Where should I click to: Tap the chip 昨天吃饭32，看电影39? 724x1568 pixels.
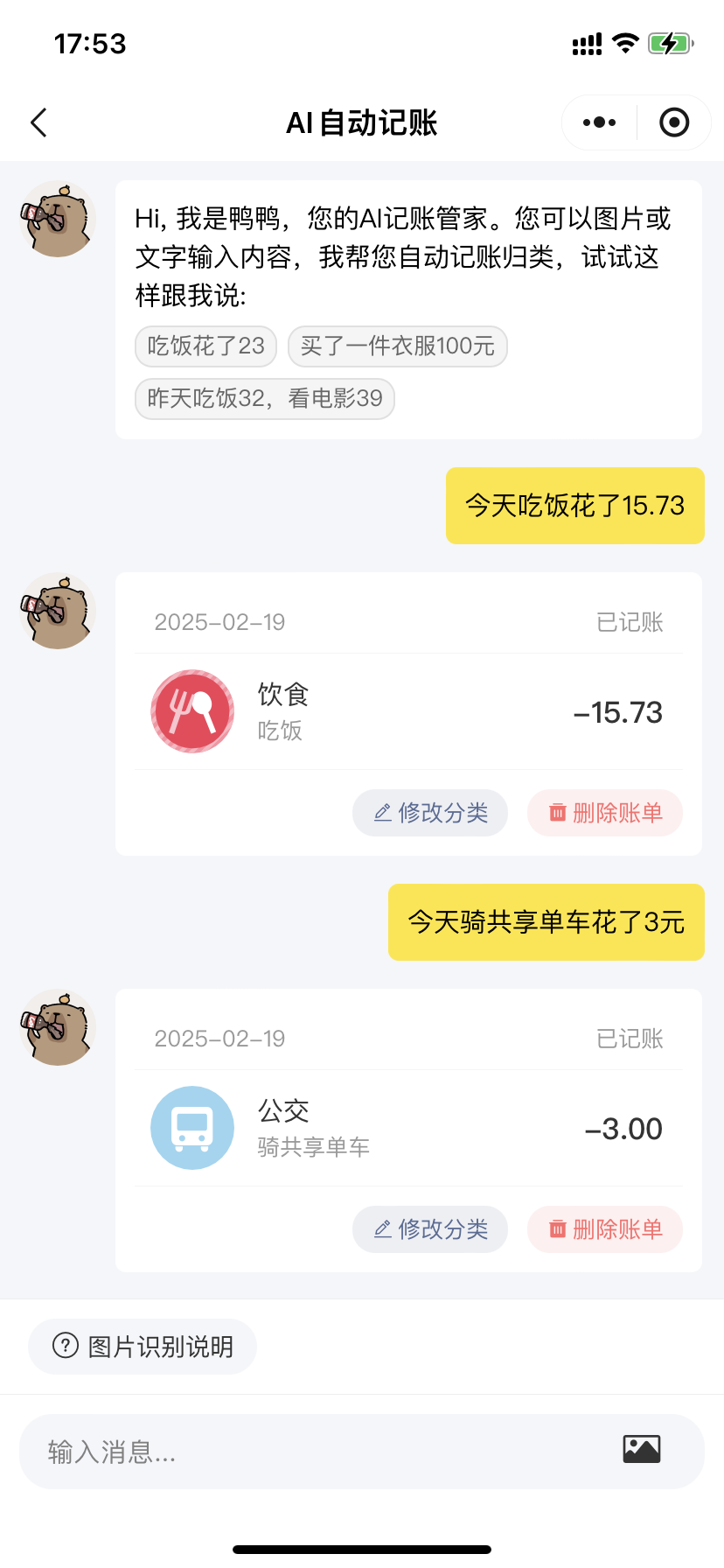click(265, 399)
